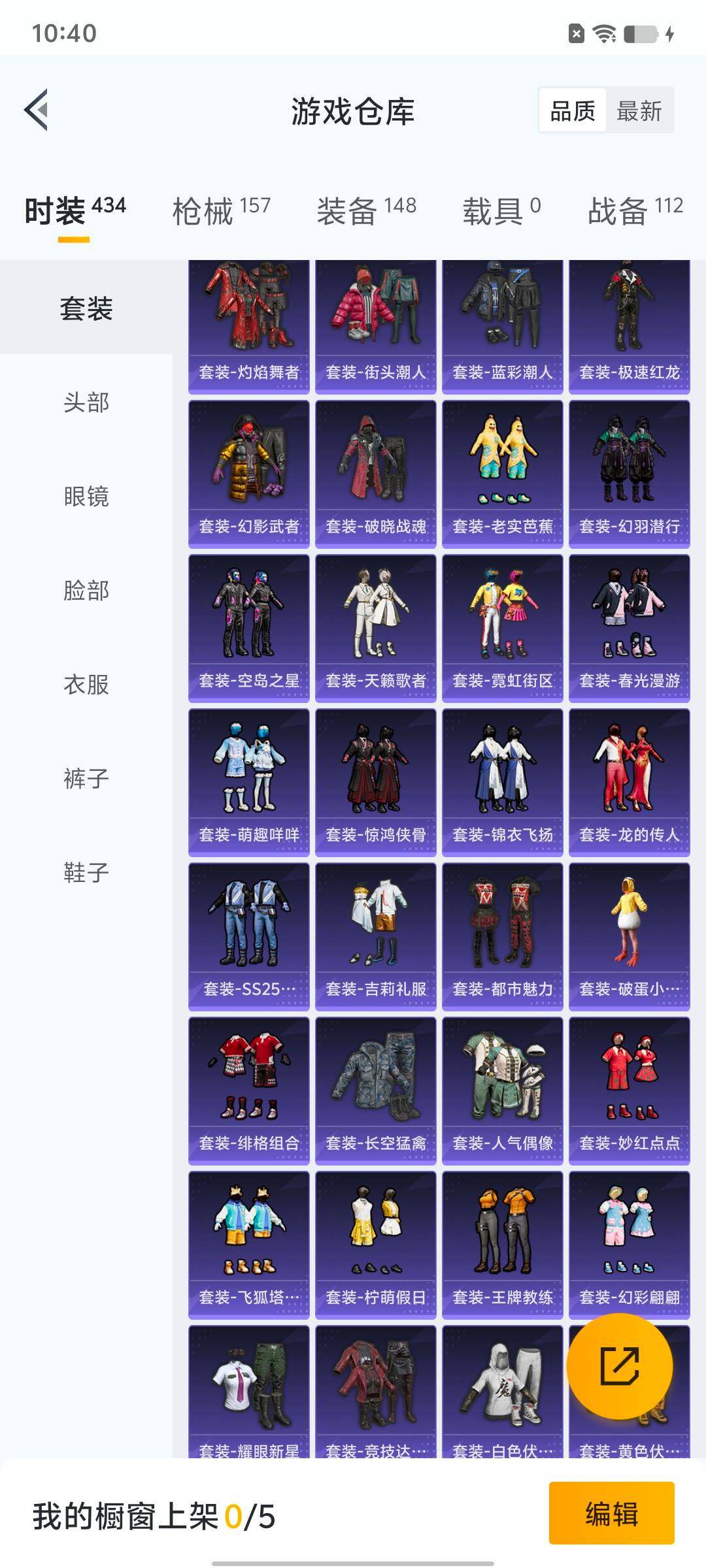This screenshot has height=1568, width=706.
Task: Open the 套装-龙的传人 outfit
Action: pos(629,782)
